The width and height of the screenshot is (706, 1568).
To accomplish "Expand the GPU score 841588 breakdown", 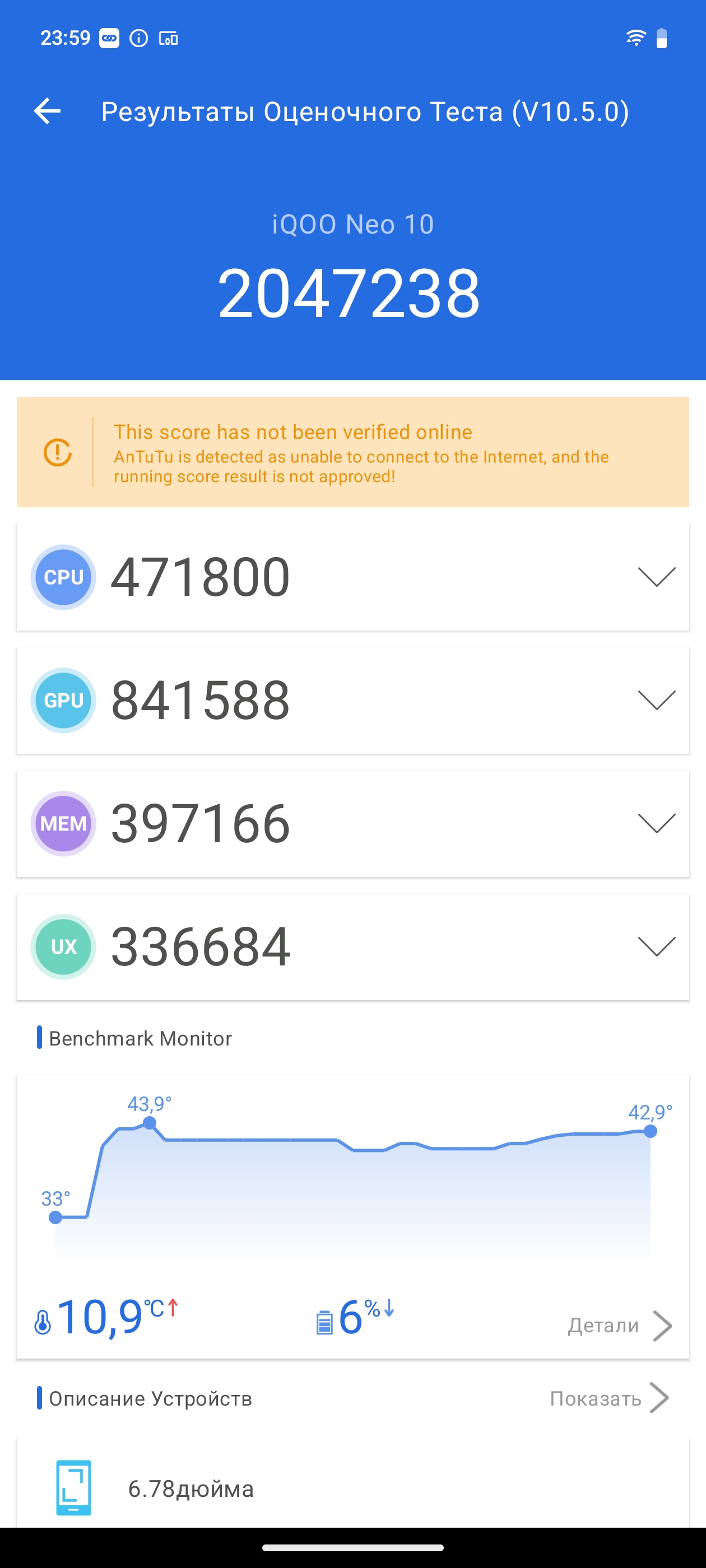I will [656, 700].
